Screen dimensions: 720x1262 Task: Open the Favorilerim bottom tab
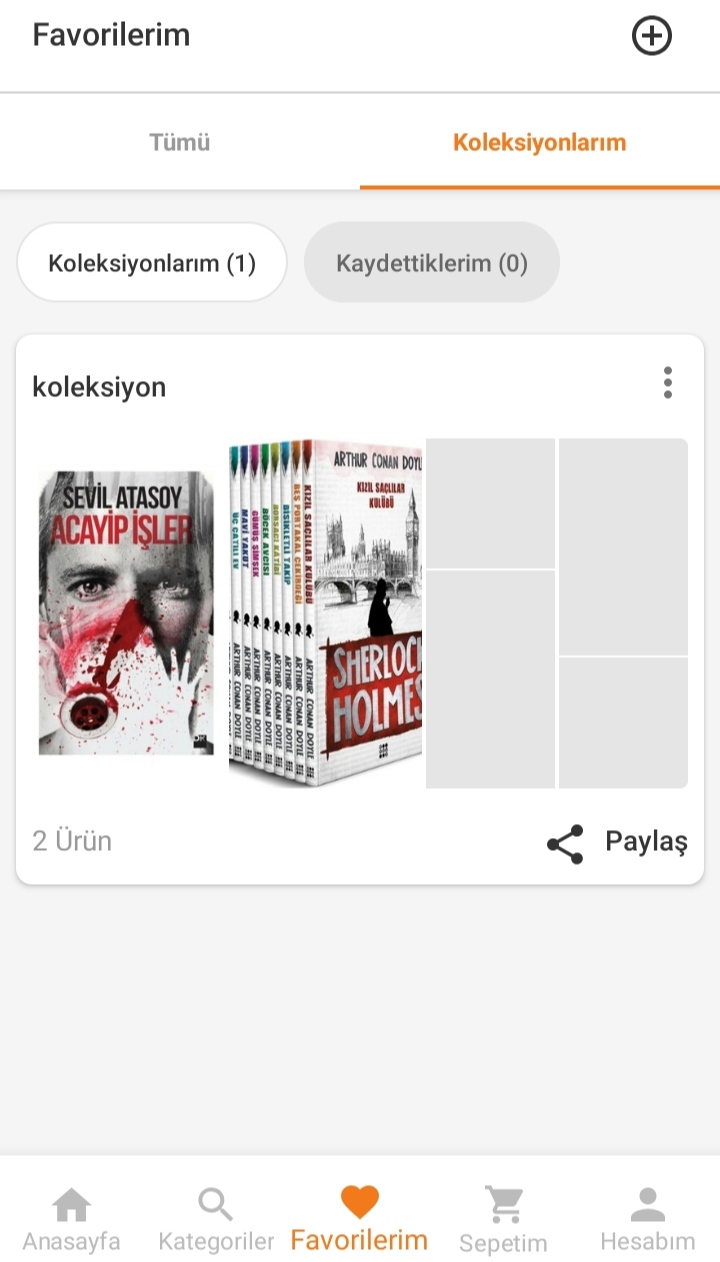coord(359,1219)
